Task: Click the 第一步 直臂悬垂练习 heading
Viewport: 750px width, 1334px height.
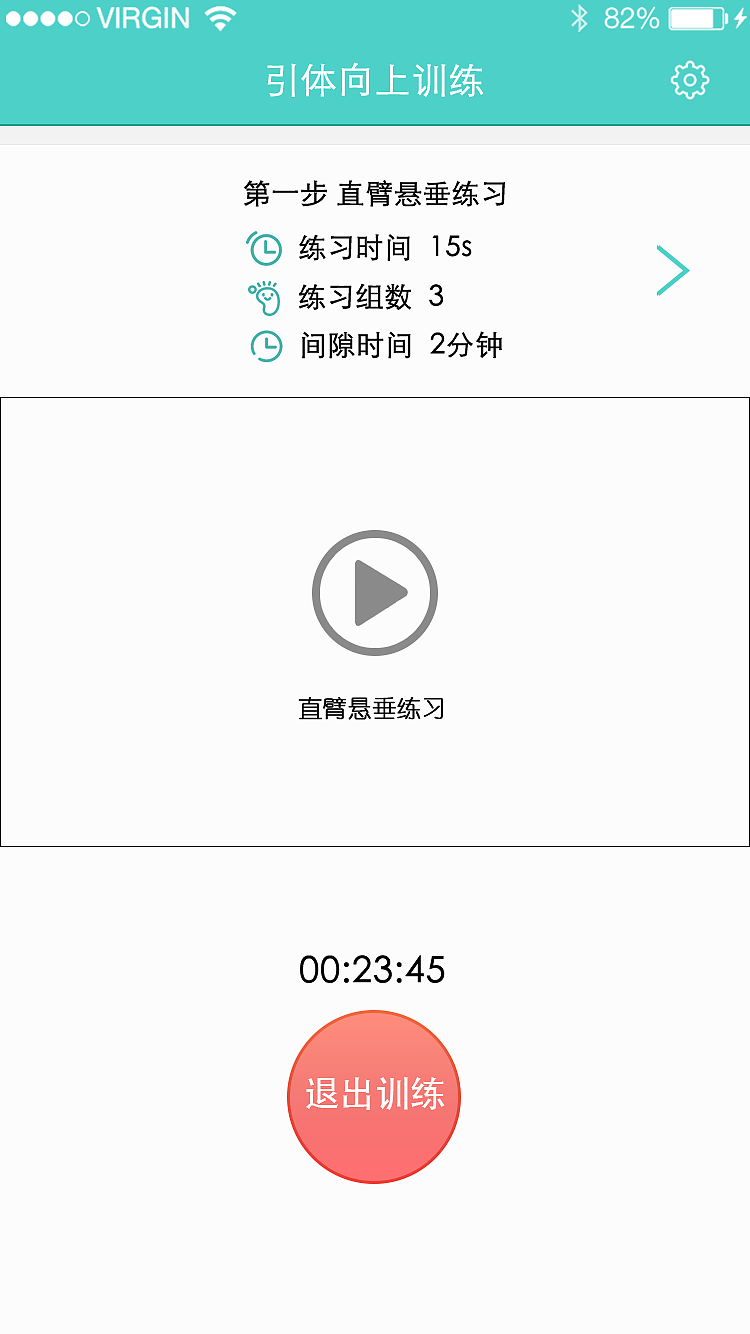Action: (375, 195)
